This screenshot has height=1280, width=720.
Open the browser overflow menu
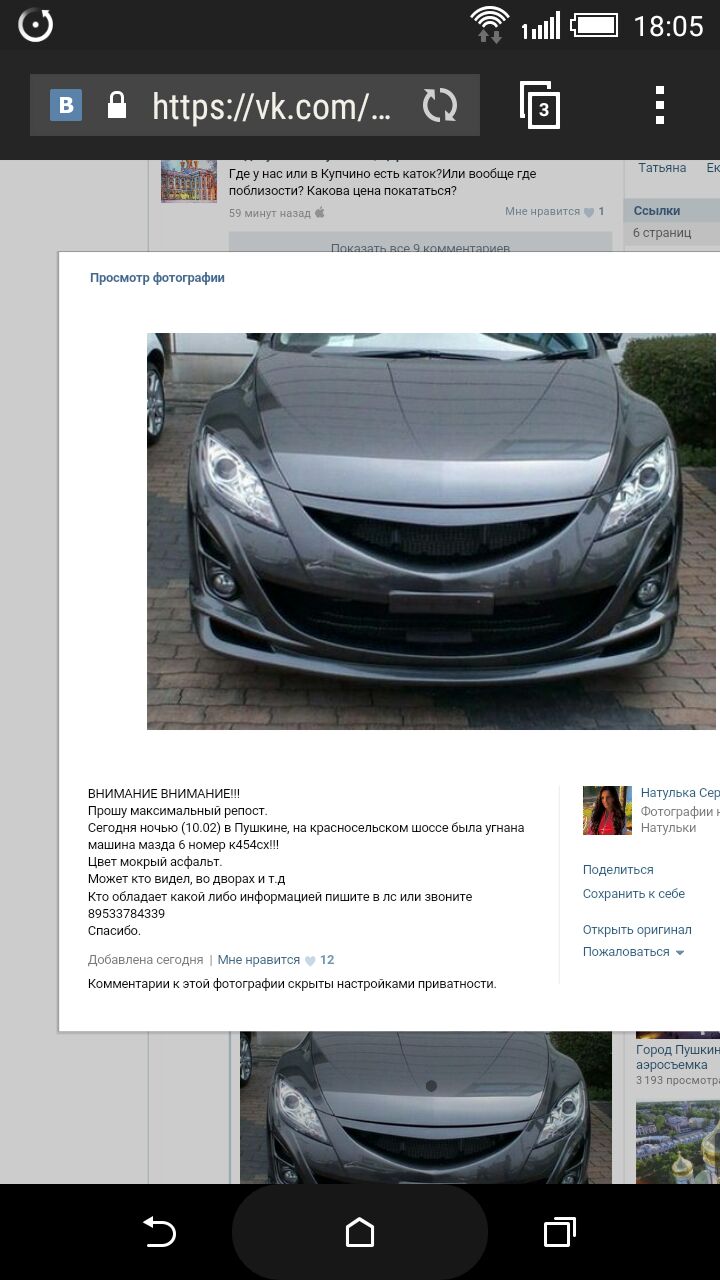pos(660,105)
